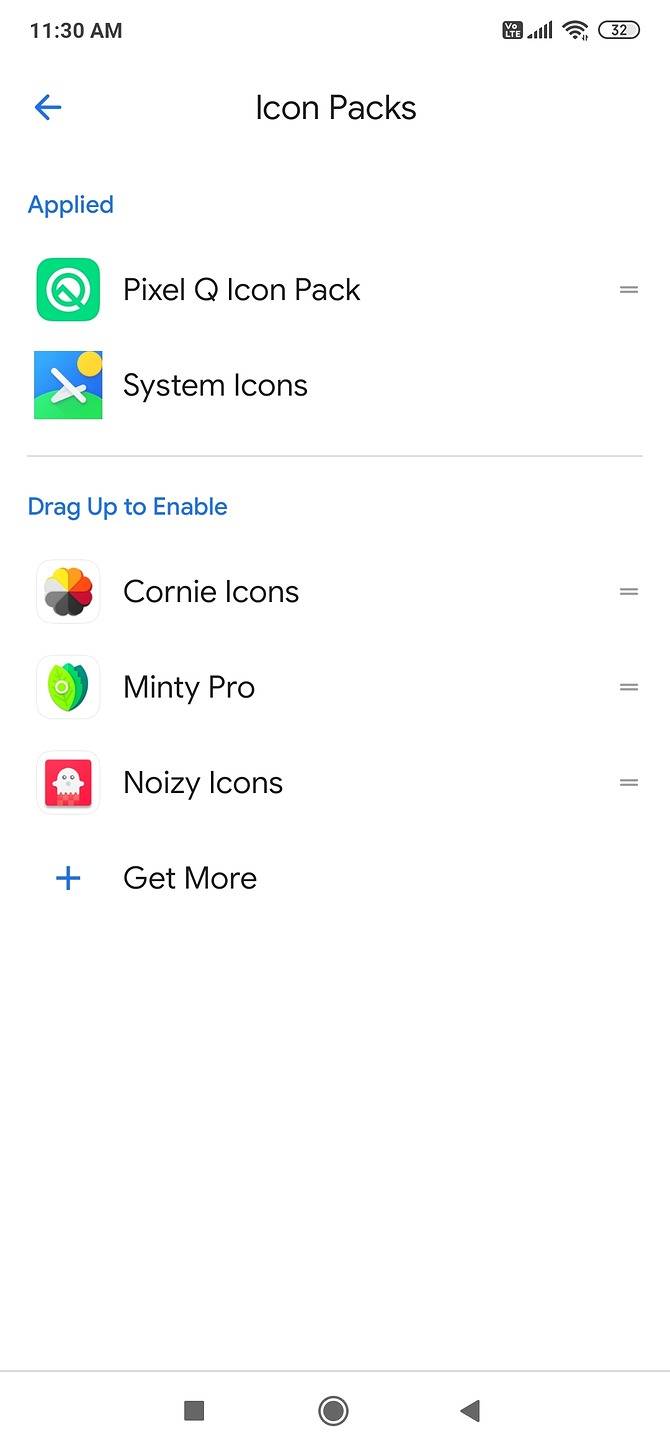Choose the Minty Pro icon pack
The height and width of the screenshot is (1451, 670).
point(335,688)
